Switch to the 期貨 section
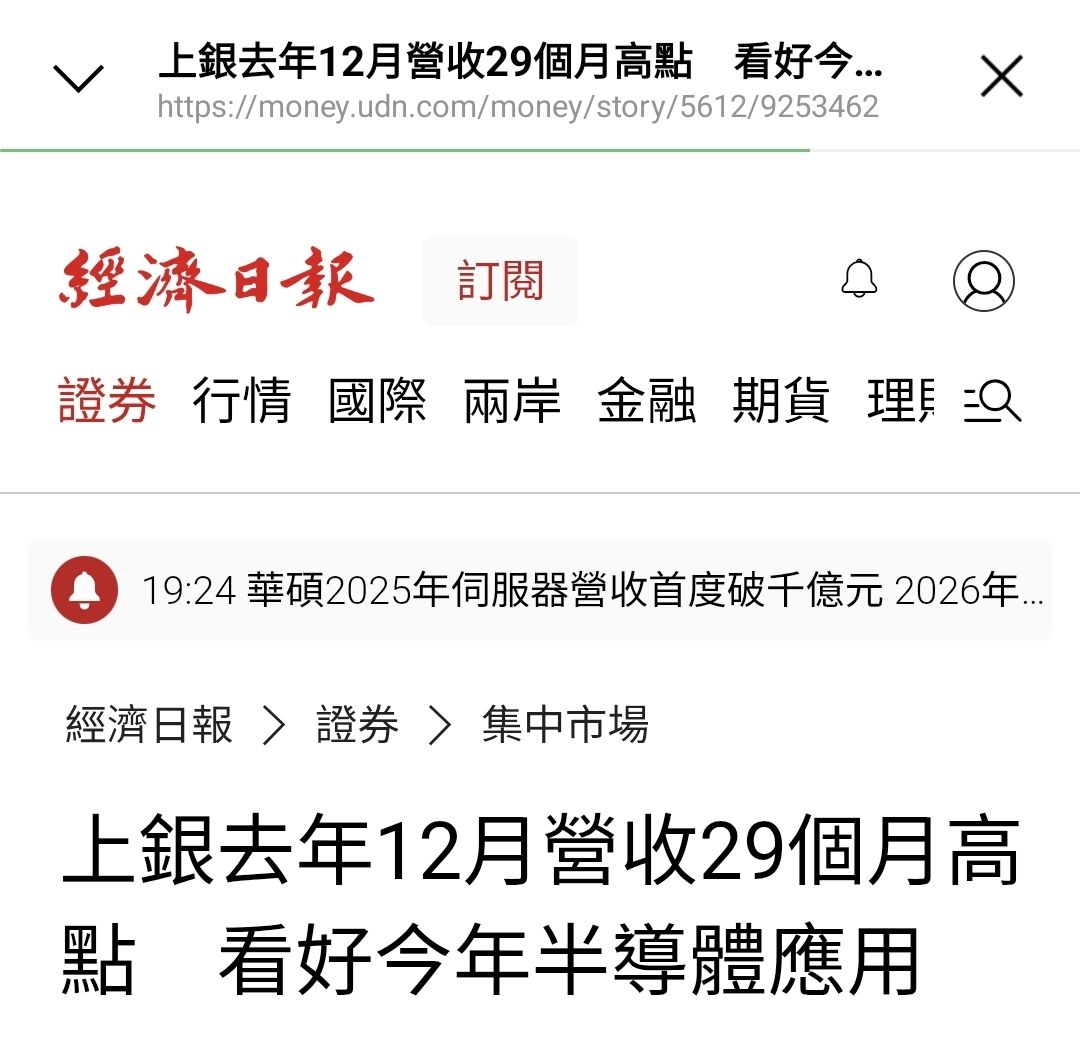Viewport: 1080px width, 1043px height. tap(781, 402)
